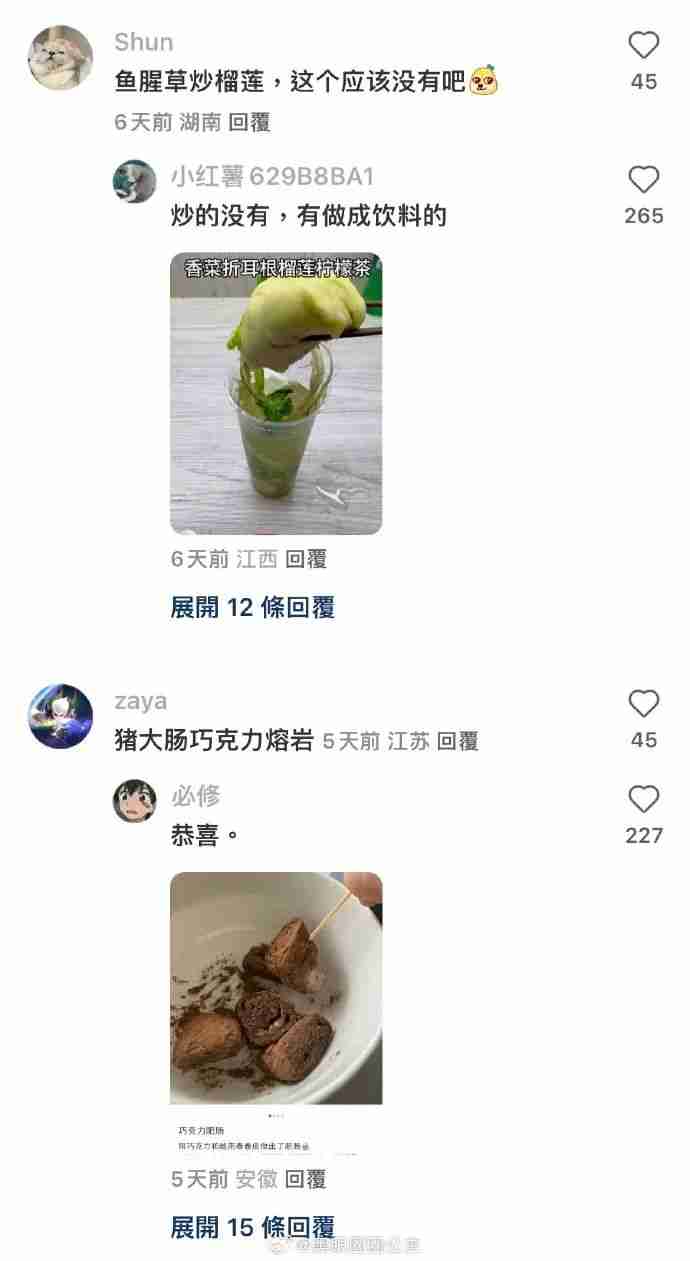
Task: Expand the 12 replies thread
Action: pos(252,607)
